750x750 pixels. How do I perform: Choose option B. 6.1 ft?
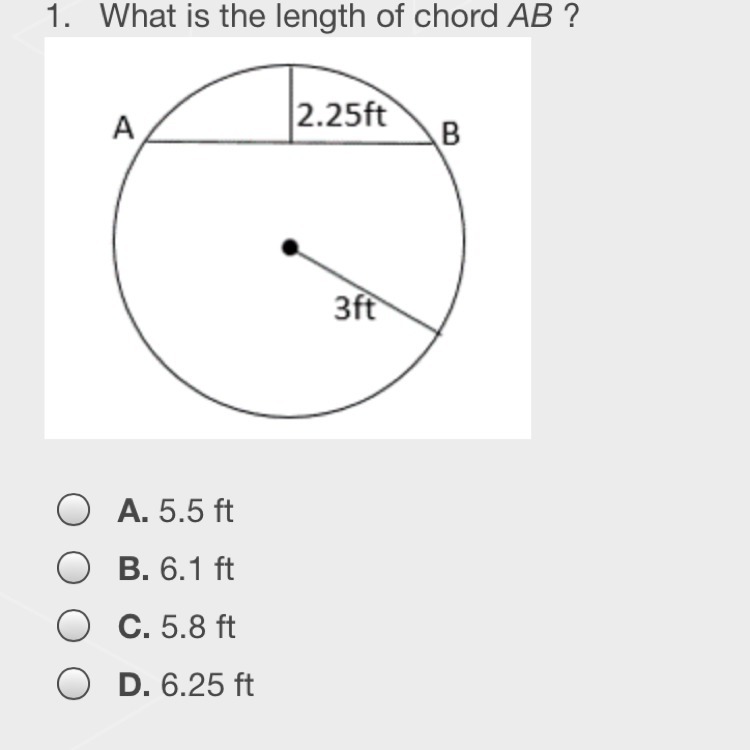pyautogui.click(x=74, y=569)
